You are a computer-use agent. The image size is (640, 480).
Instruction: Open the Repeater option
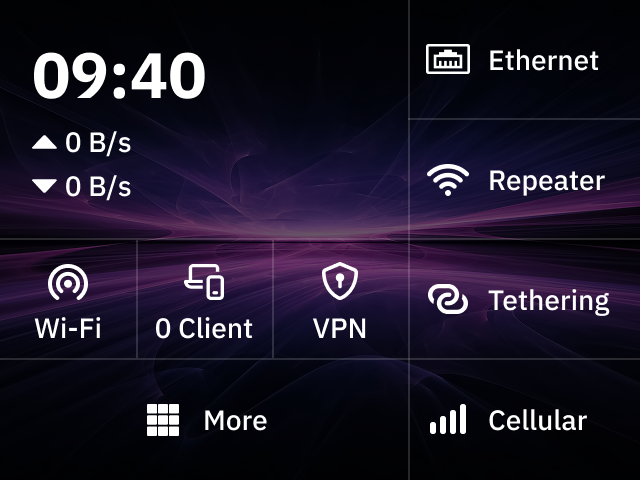tap(524, 181)
